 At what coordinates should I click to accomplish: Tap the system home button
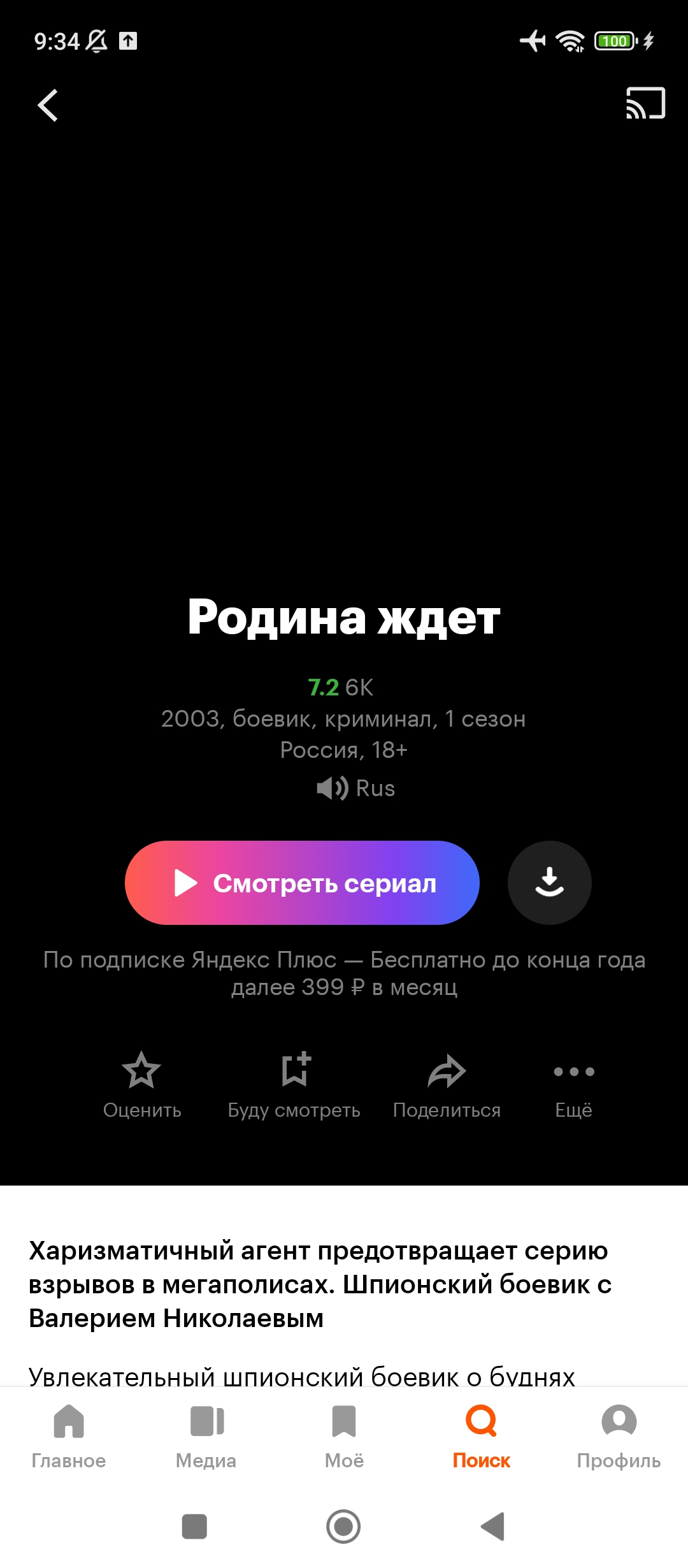tap(343, 1527)
